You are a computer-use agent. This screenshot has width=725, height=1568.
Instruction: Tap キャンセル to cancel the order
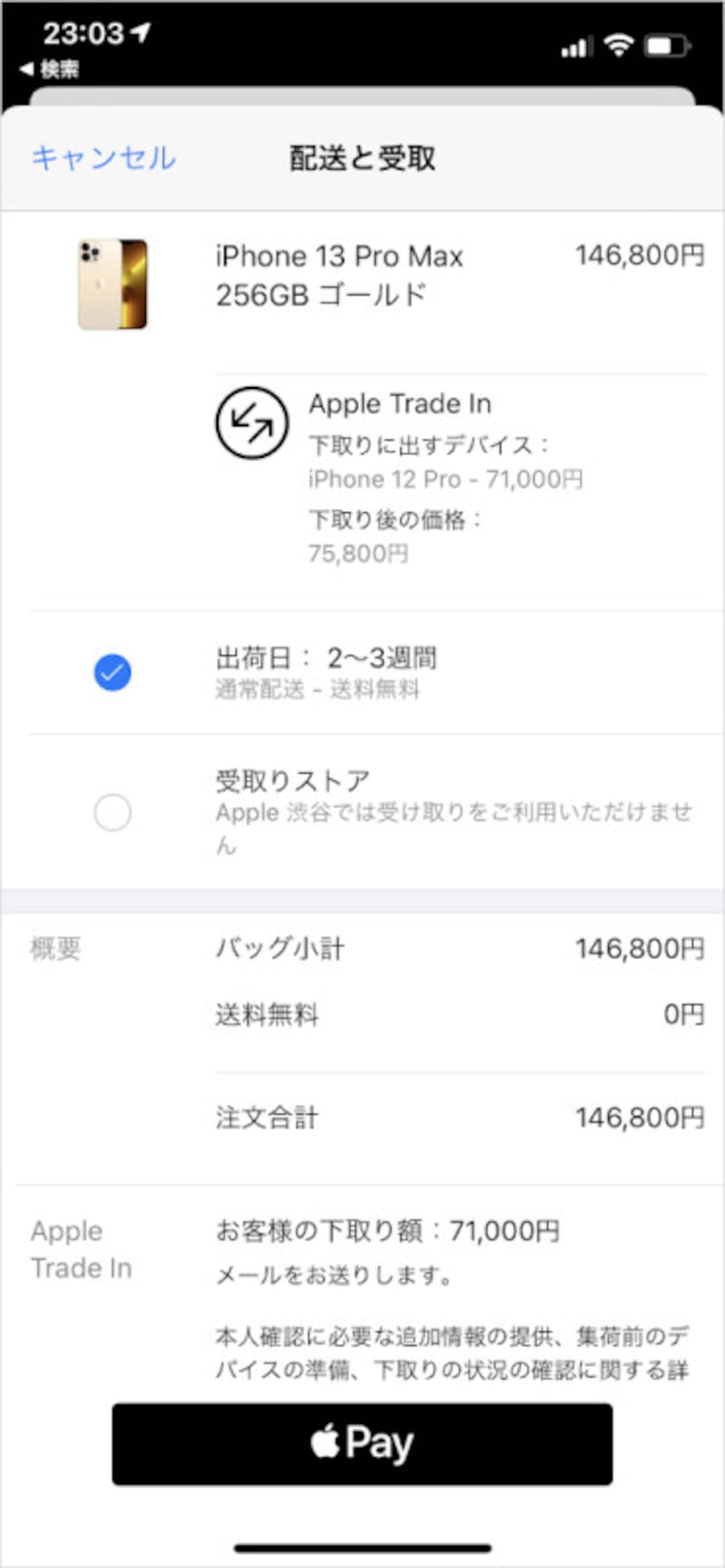(x=104, y=158)
